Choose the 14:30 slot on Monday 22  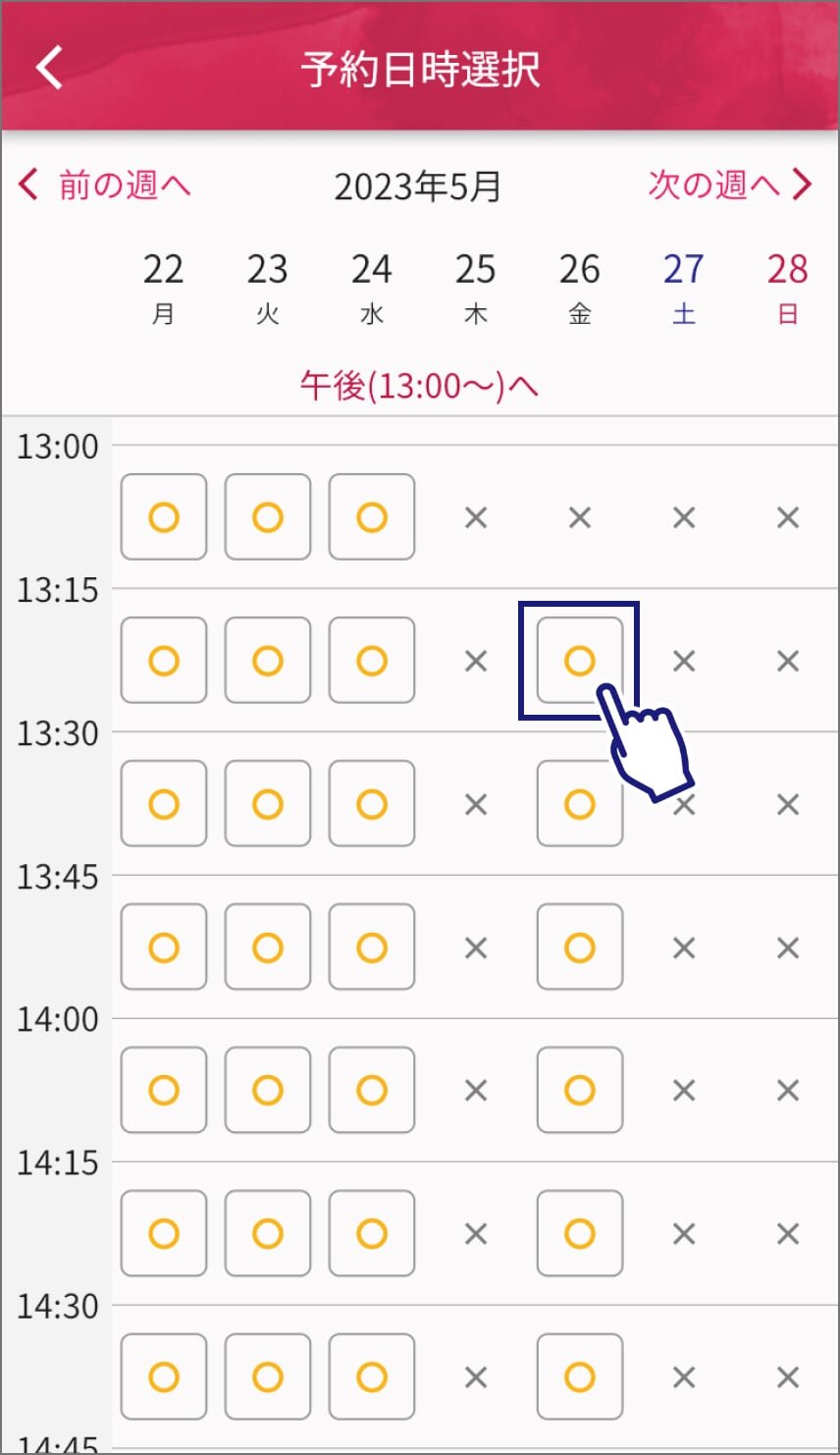point(164,1377)
